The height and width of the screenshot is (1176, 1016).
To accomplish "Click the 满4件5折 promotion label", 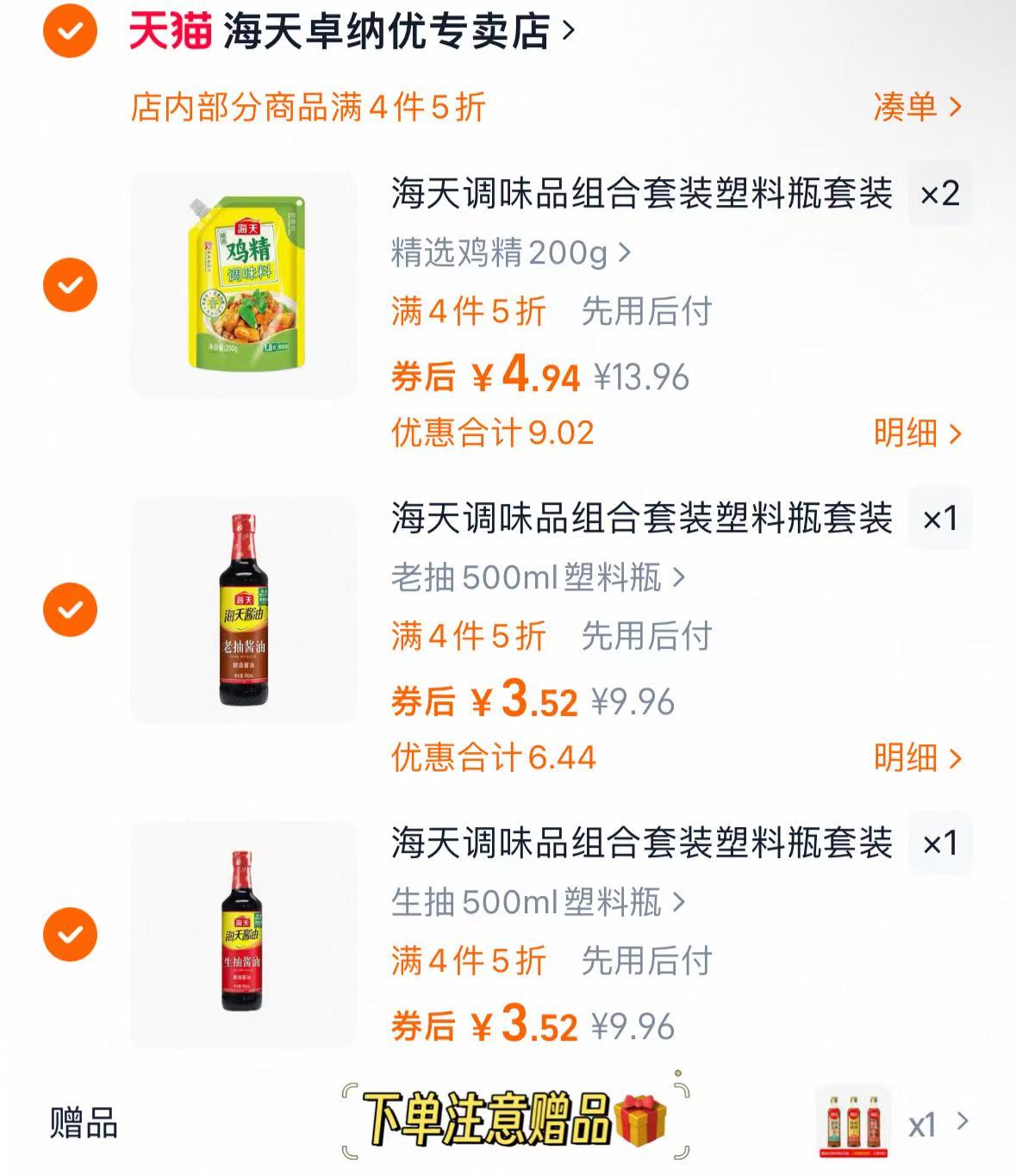I will (x=465, y=314).
